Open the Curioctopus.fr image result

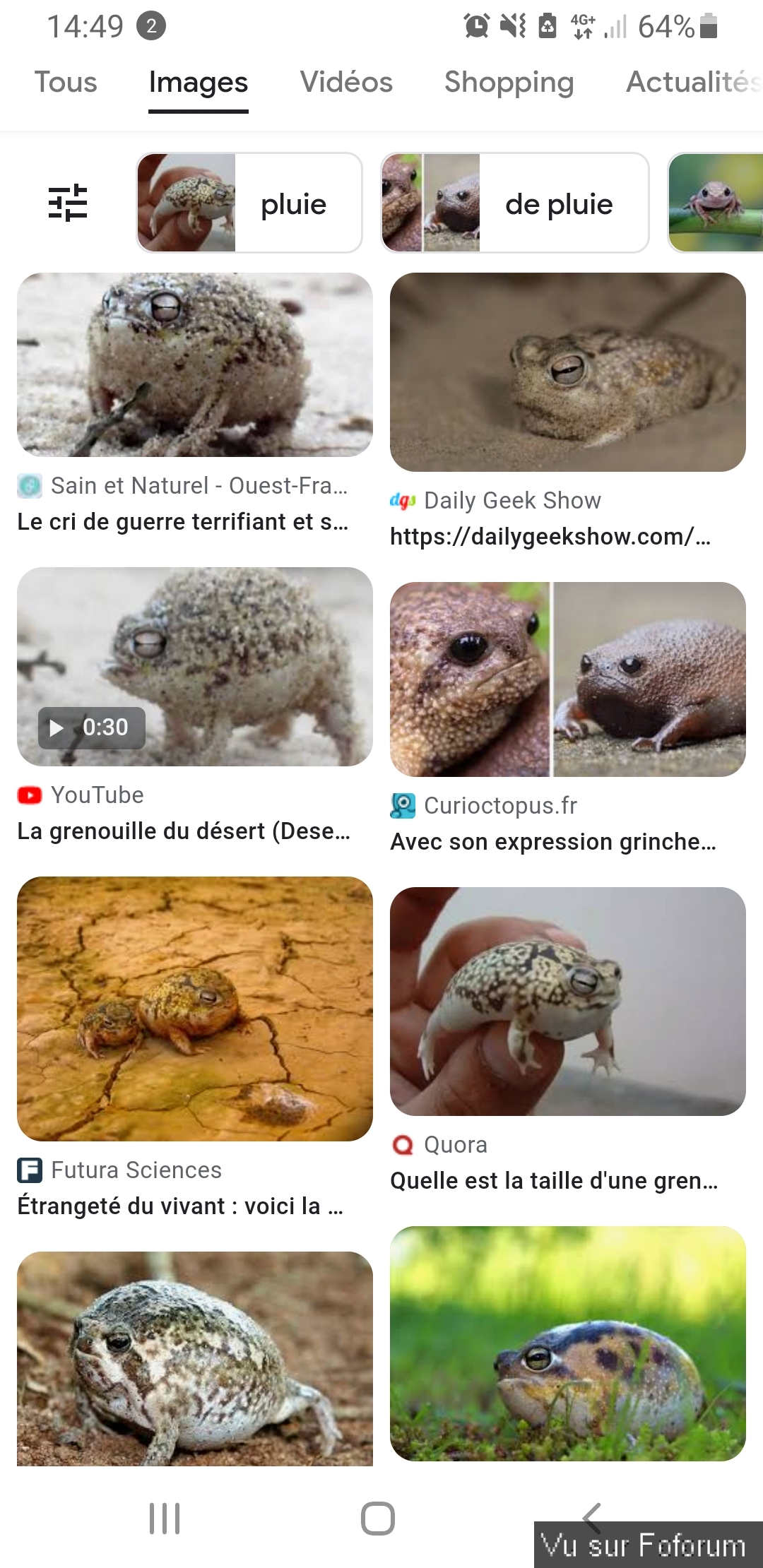[568, 679]
